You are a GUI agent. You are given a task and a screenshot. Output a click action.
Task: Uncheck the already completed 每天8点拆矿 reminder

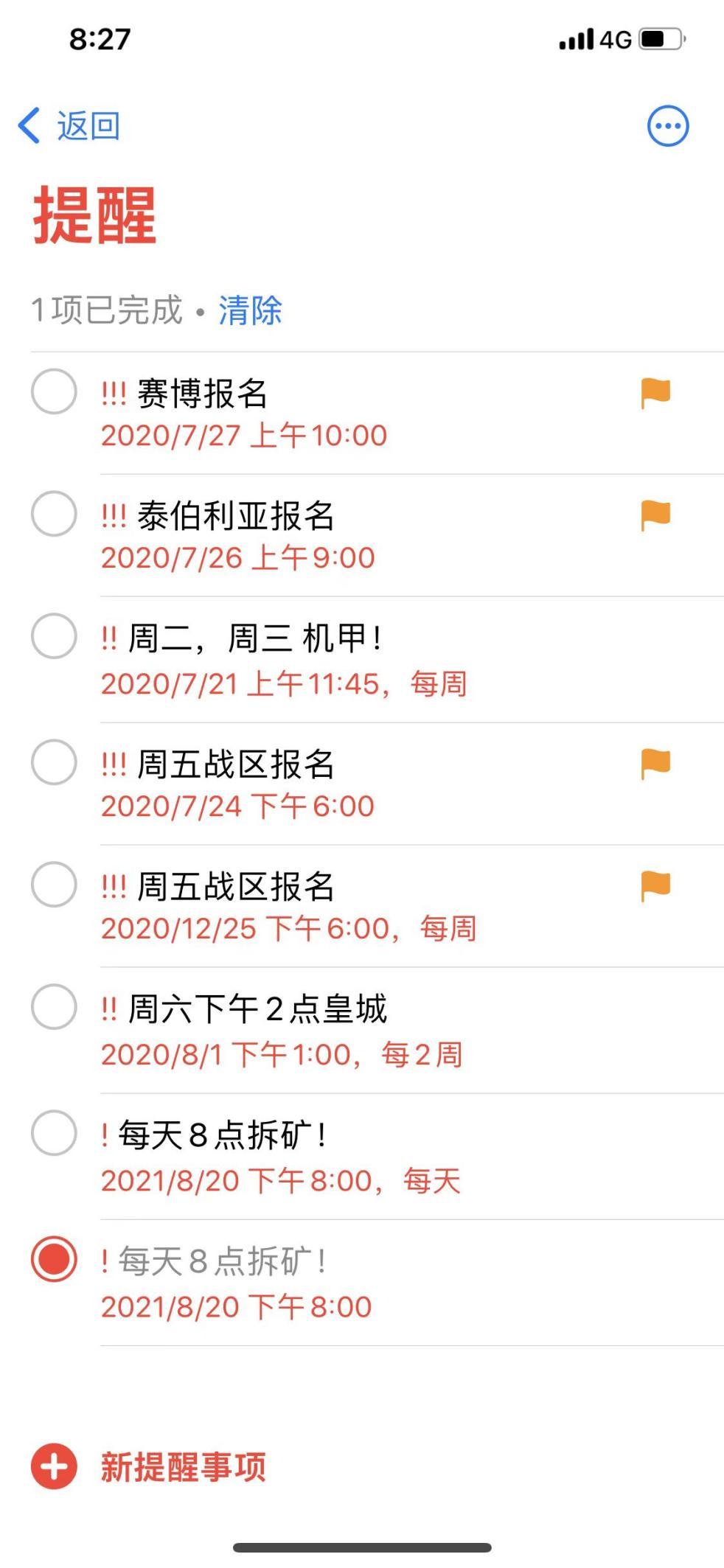click(x=54, y=1259)
